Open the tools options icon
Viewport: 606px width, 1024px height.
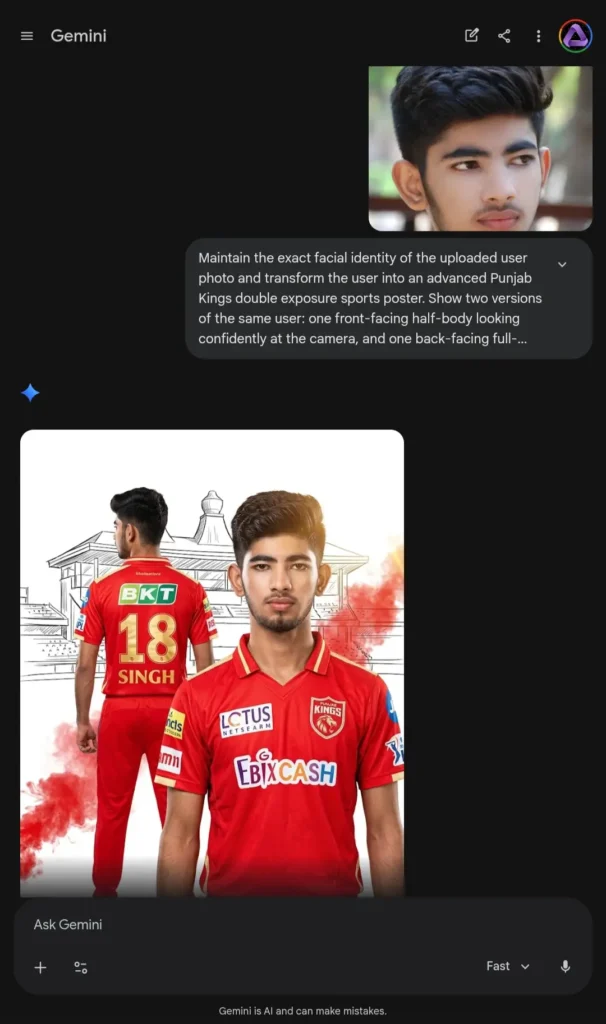coord(81,967)
